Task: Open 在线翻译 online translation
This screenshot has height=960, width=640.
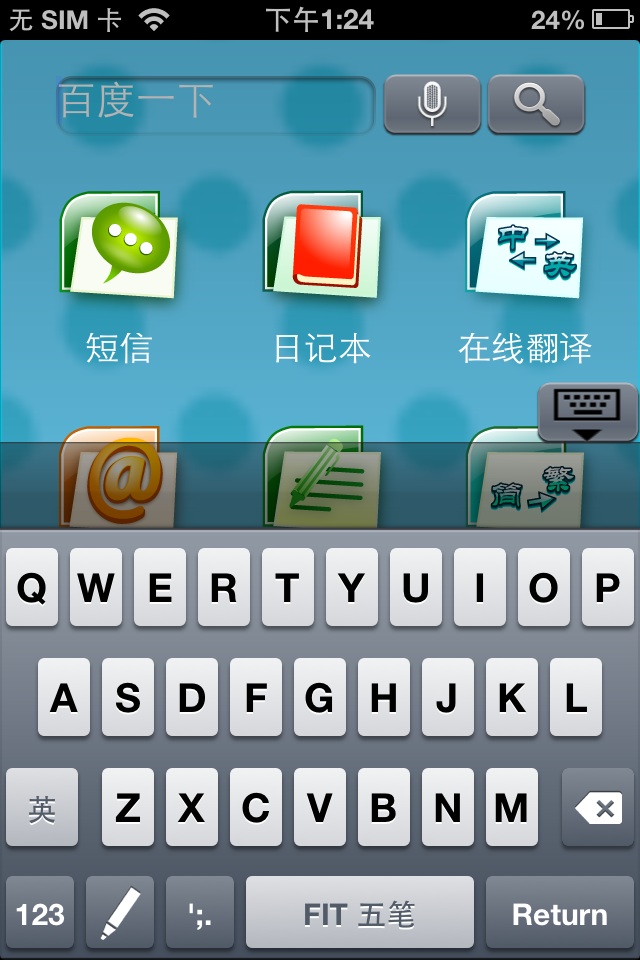Action: (x=525, y=247)
